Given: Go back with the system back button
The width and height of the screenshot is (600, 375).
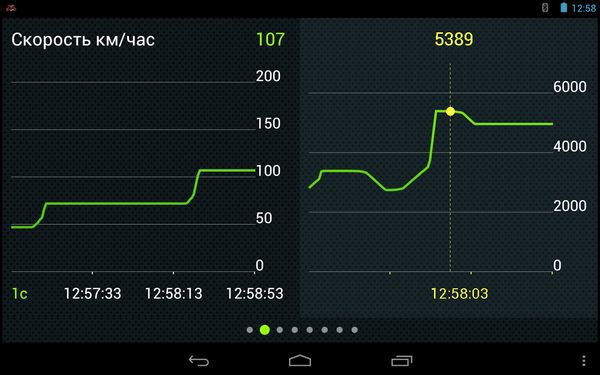Looking at the screenshot, I should [x=199, y=360].
